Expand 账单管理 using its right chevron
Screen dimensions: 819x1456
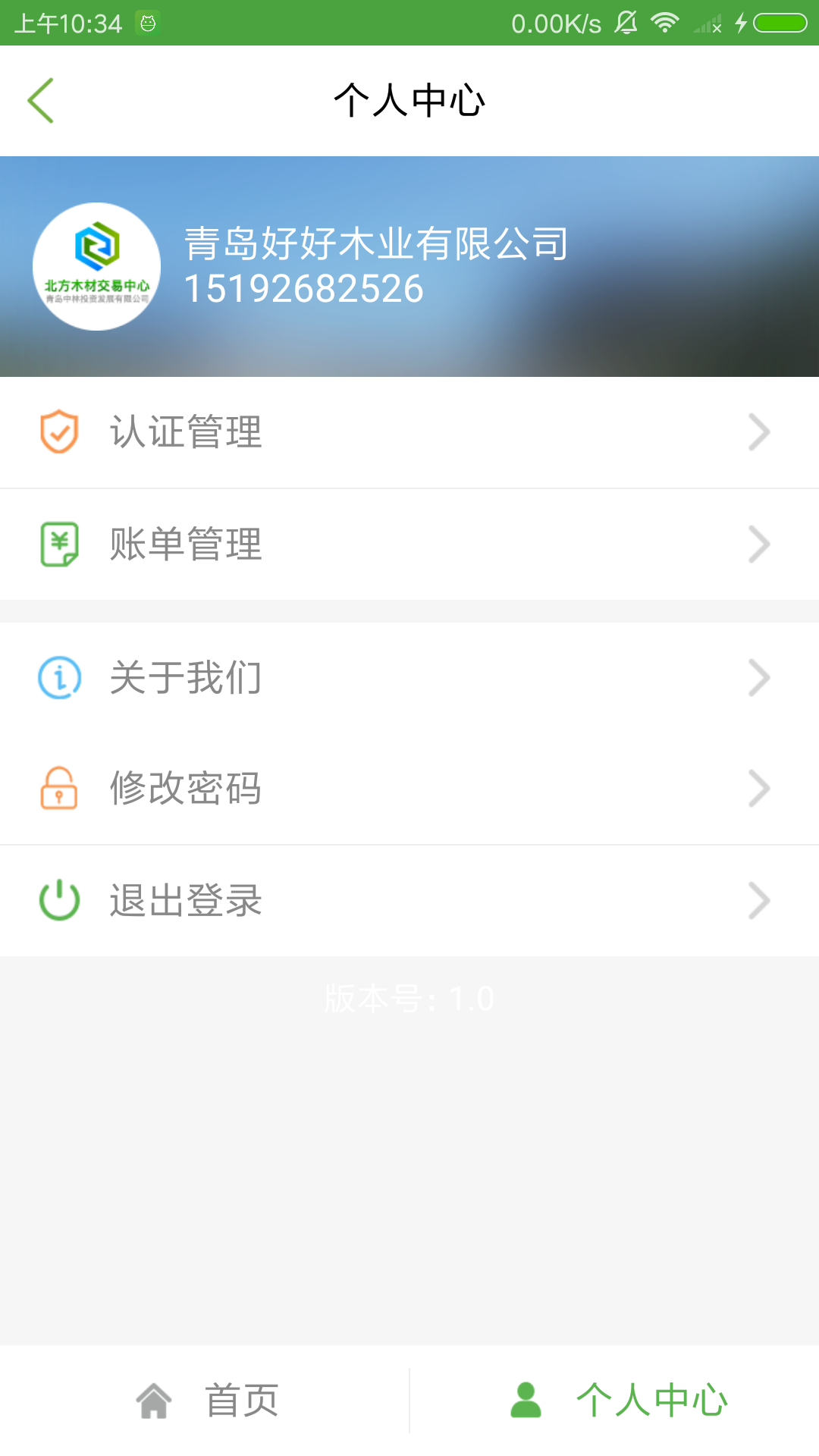coord(759,543)
